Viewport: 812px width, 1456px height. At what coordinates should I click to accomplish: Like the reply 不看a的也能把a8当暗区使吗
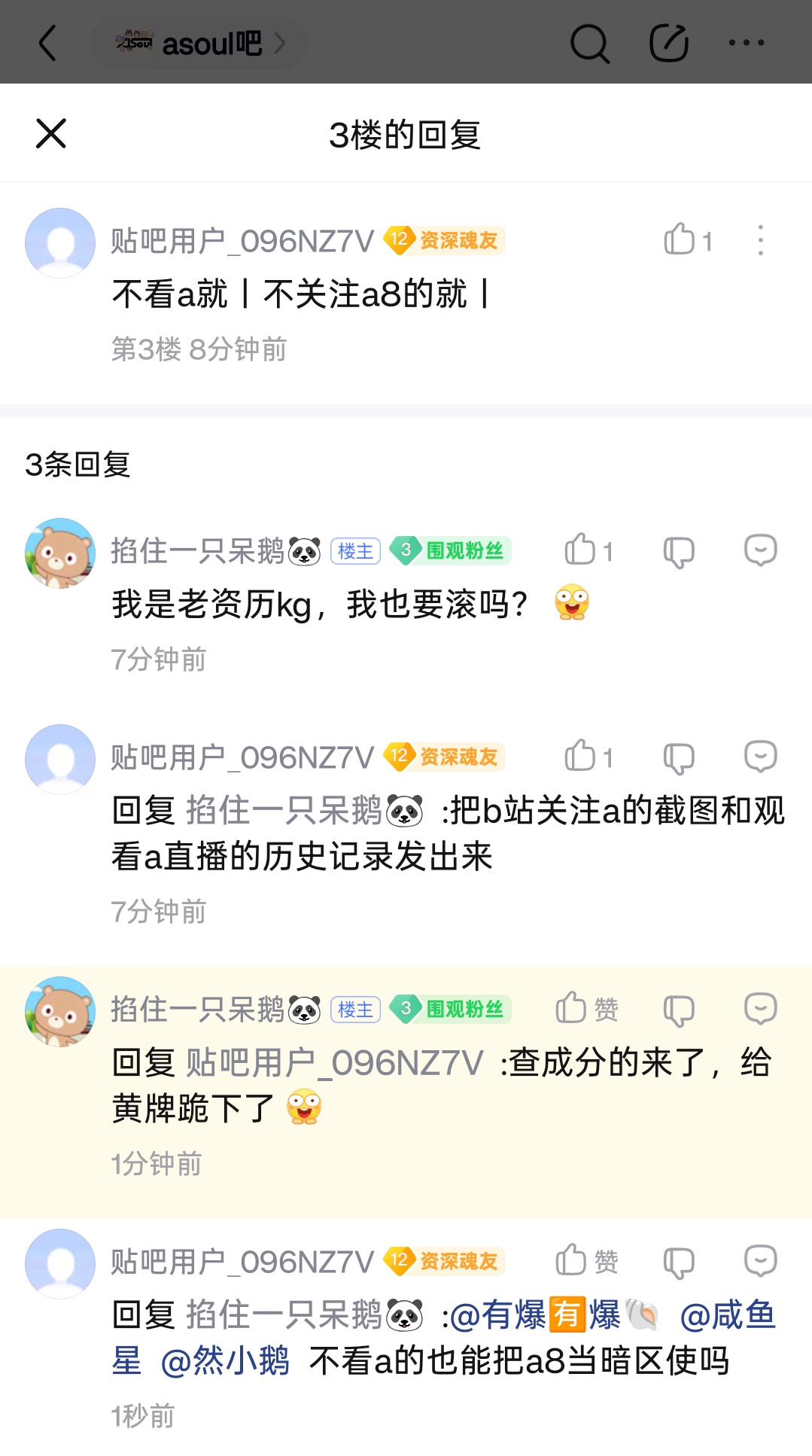(x=572, y=1261)
